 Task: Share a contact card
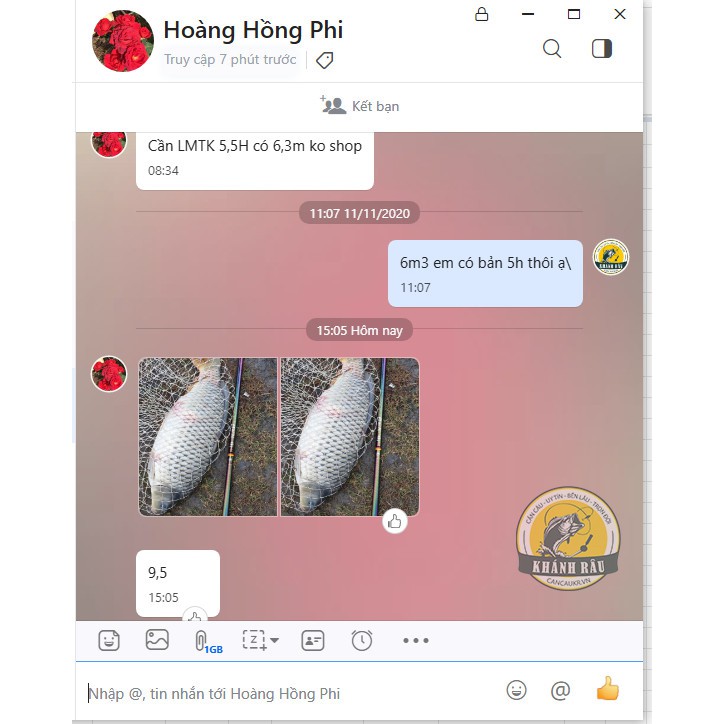coord(313,640)
